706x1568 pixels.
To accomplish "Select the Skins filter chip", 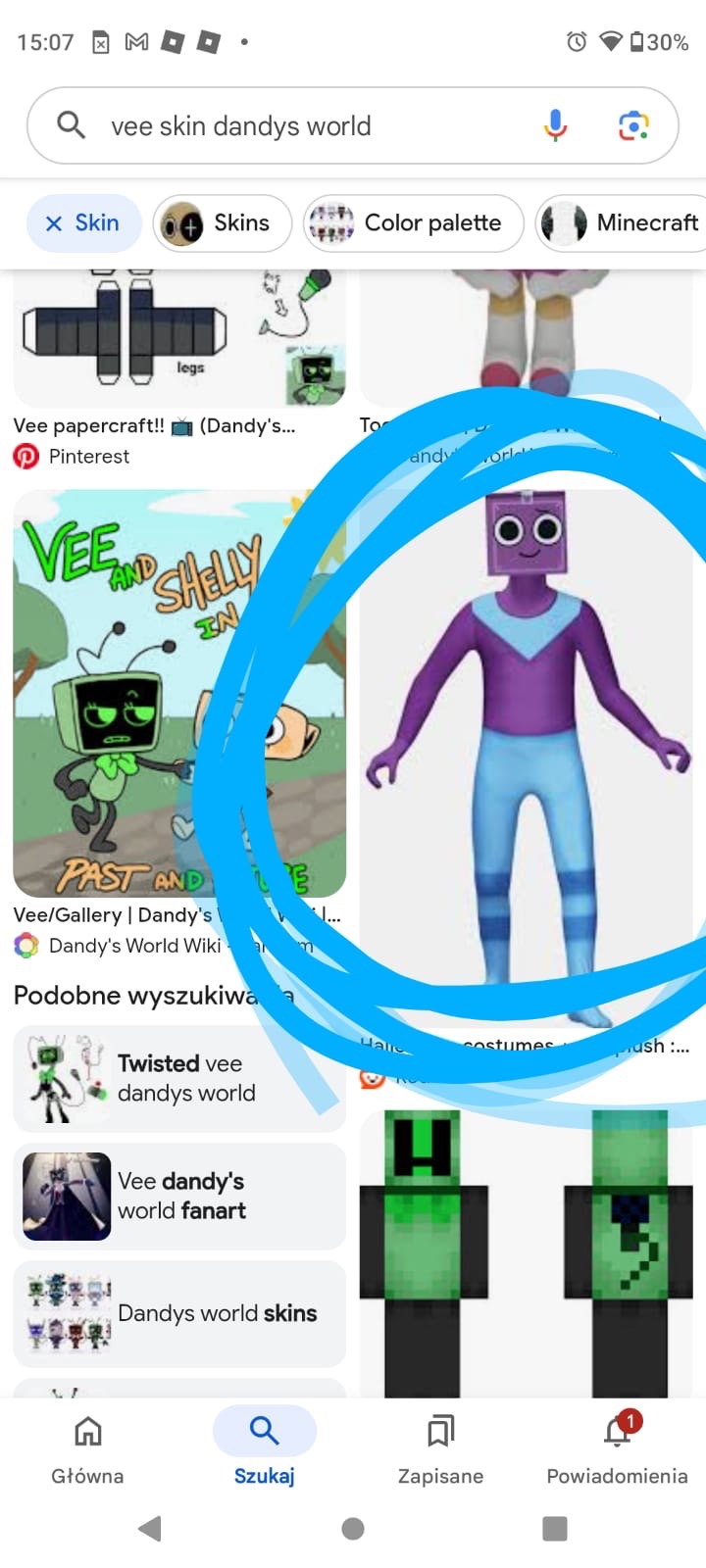I will pyautogui.click(x=223, y=223).
